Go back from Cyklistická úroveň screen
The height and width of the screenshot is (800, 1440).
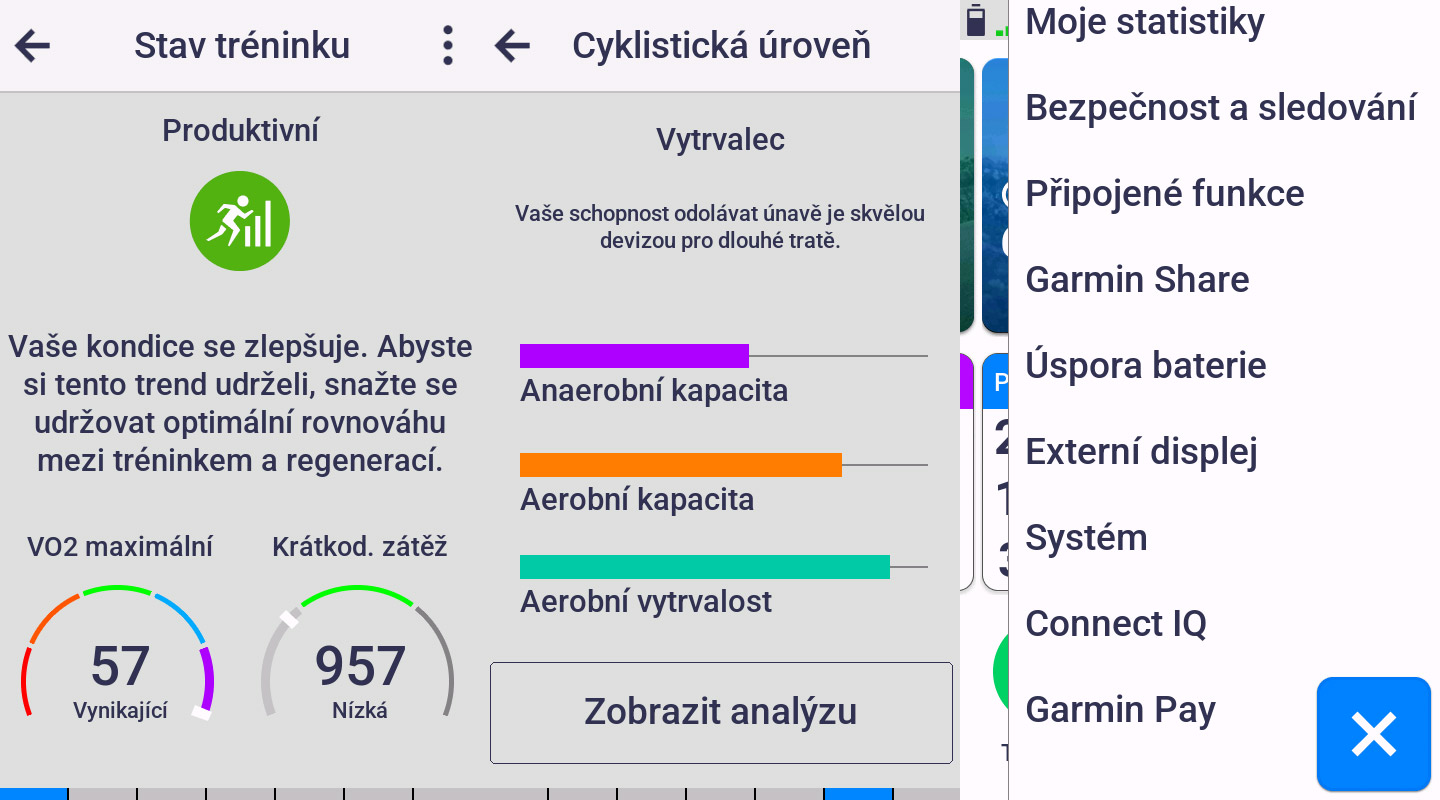[512, 46]
